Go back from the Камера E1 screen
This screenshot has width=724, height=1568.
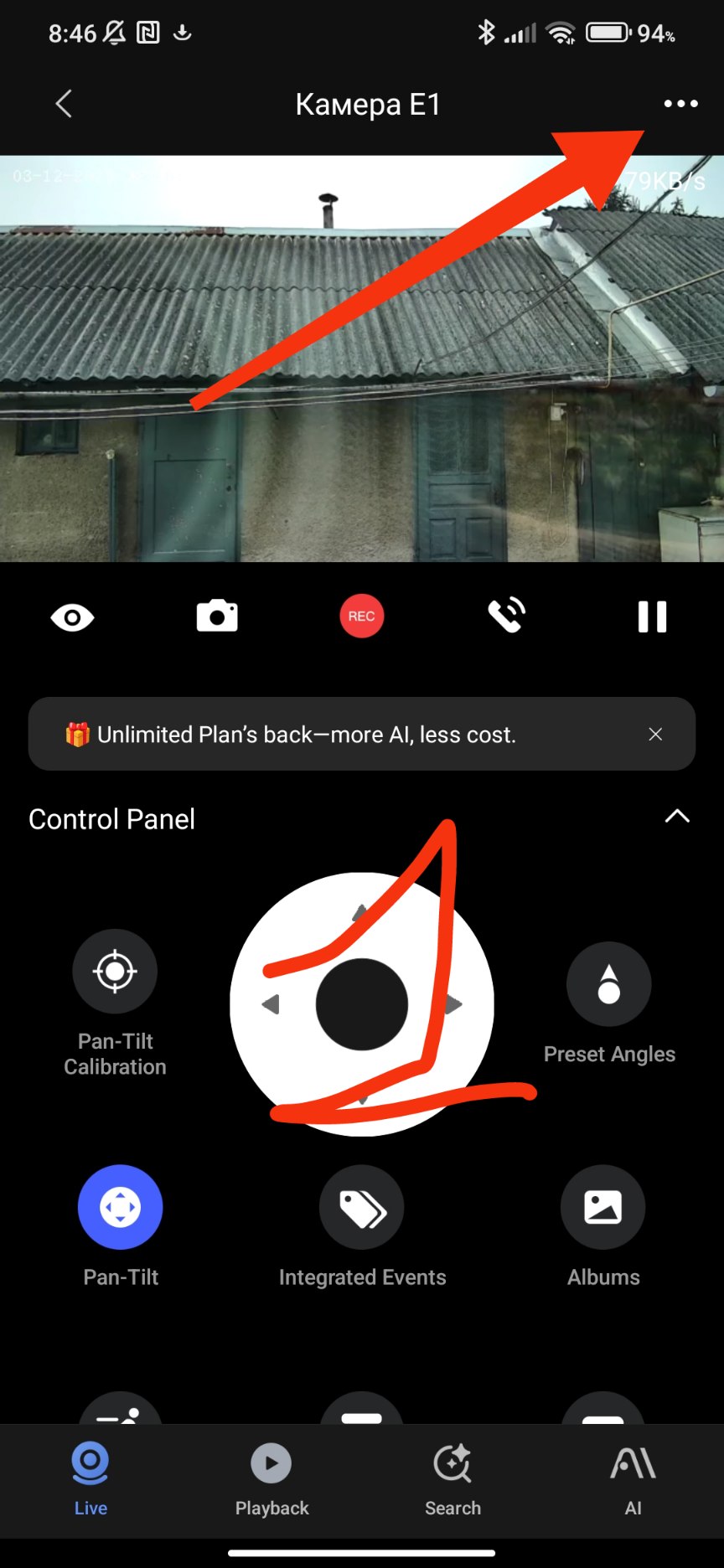64,104
